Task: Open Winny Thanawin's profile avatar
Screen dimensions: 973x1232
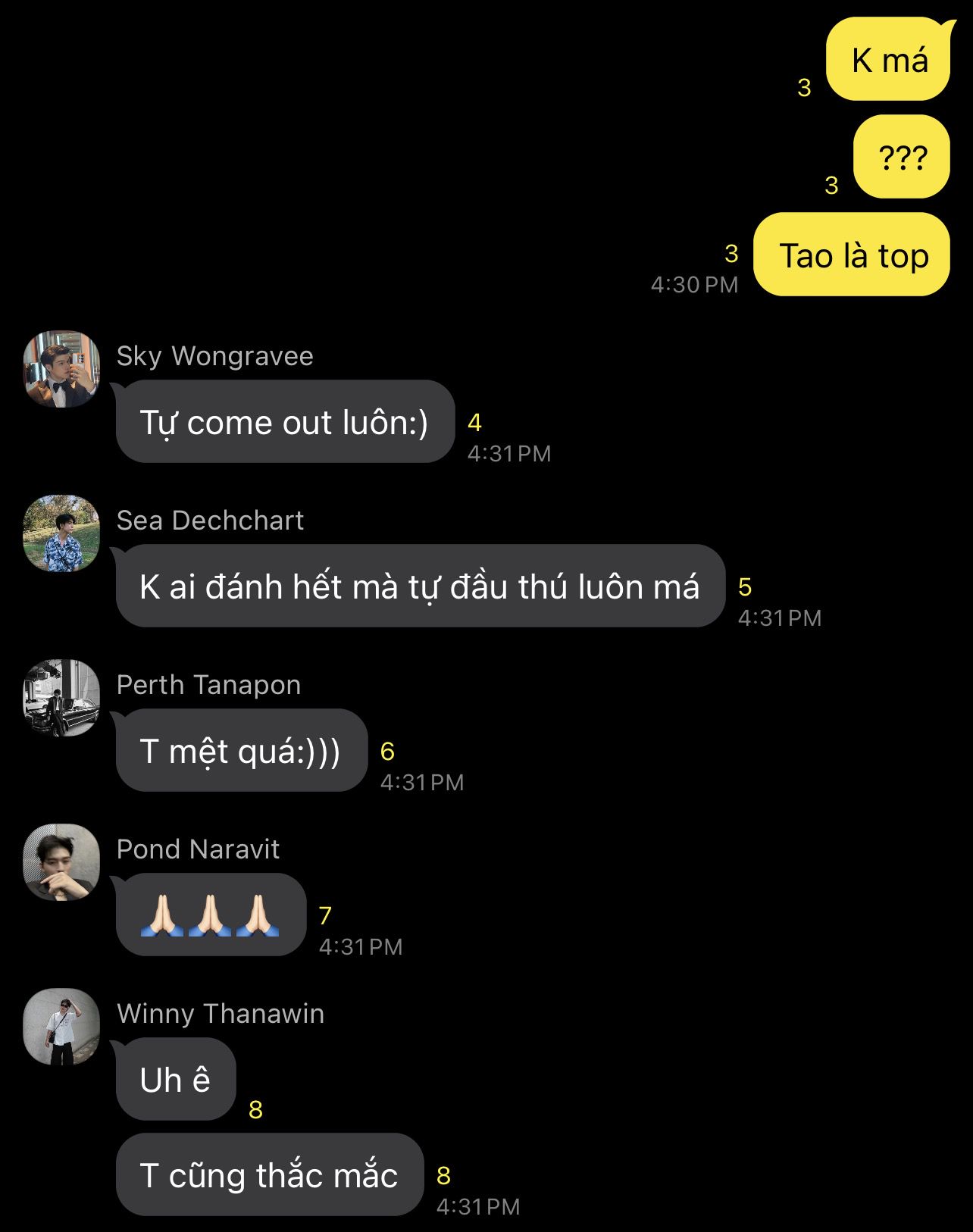Action: point(61,1027)
